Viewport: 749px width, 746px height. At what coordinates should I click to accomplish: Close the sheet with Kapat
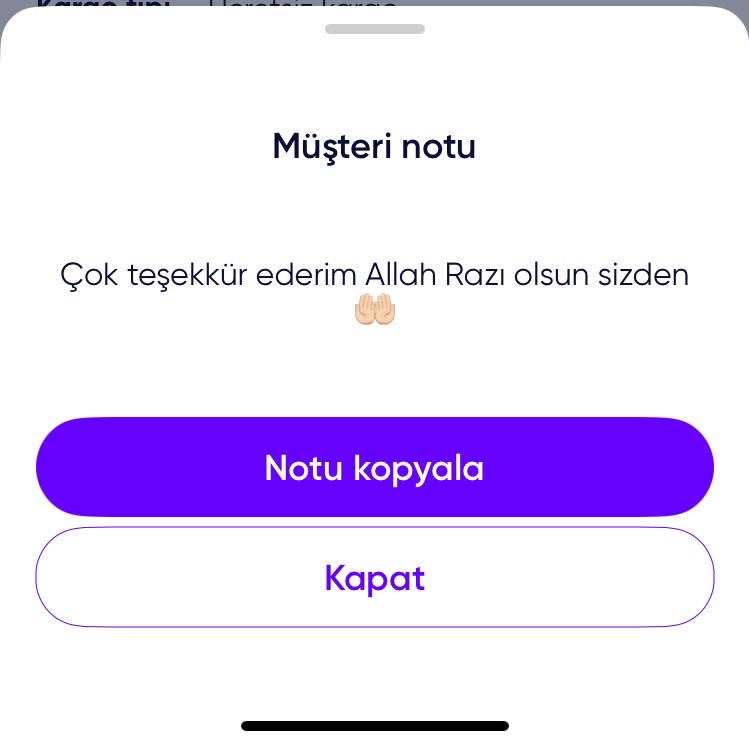pyautogui.click(x=374, y=577)
